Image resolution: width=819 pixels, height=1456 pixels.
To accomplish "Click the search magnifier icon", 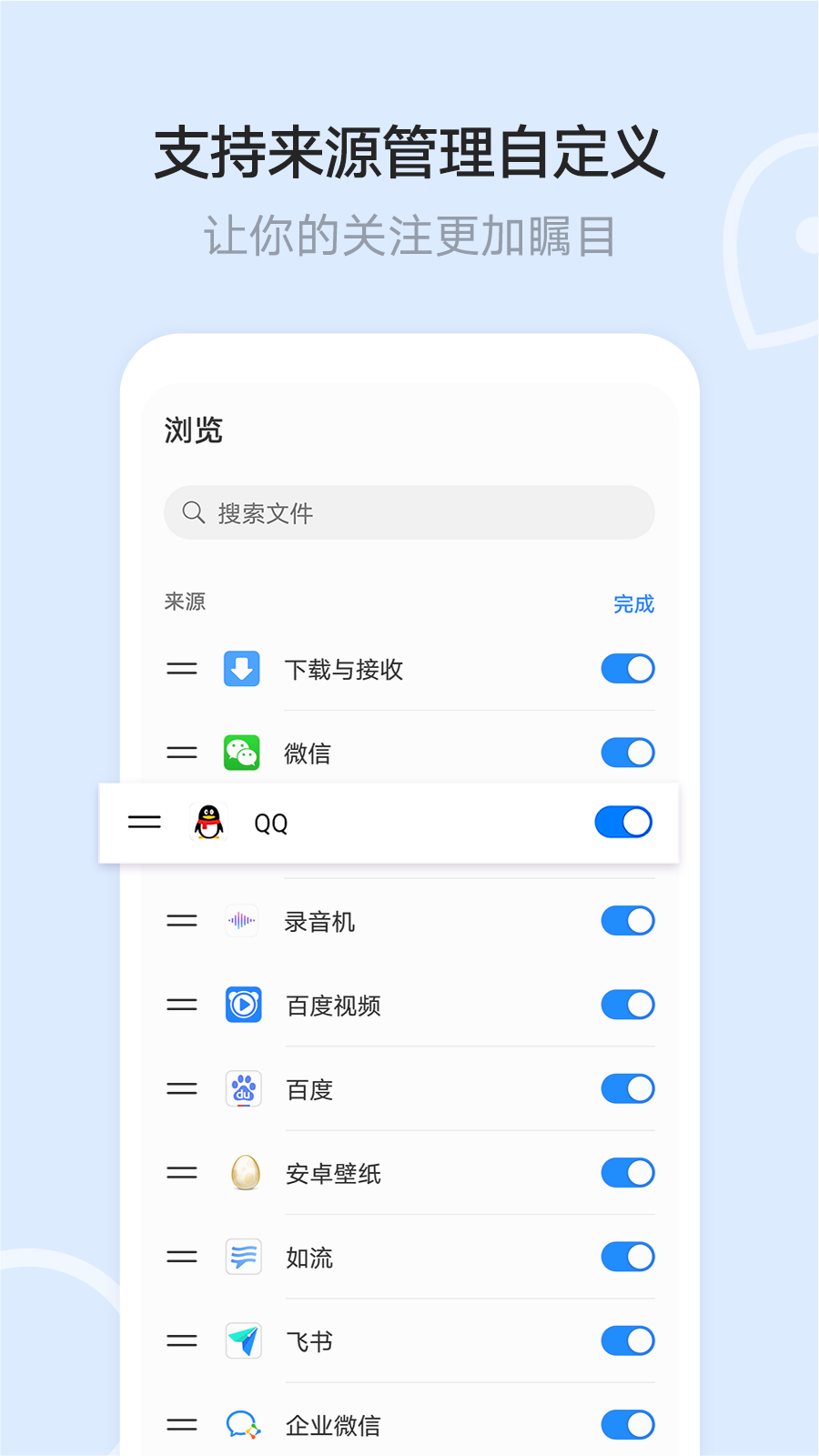I will pyautogui.click(x=193, y=512).
